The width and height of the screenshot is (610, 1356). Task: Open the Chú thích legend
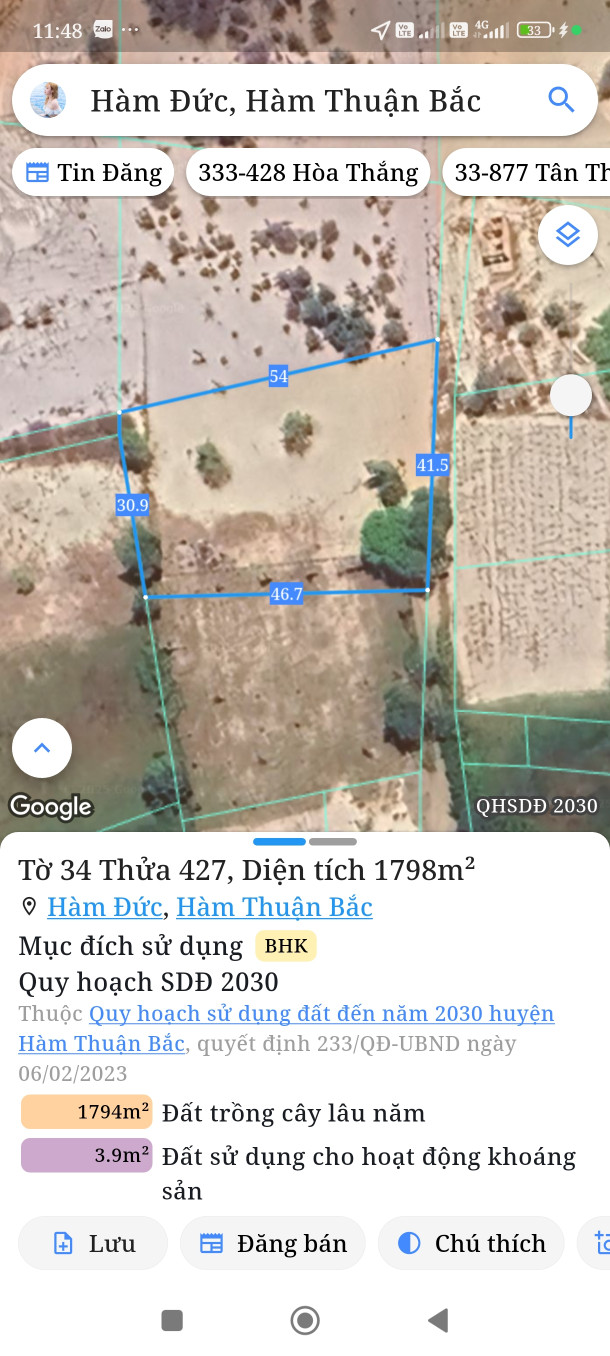471,1243
